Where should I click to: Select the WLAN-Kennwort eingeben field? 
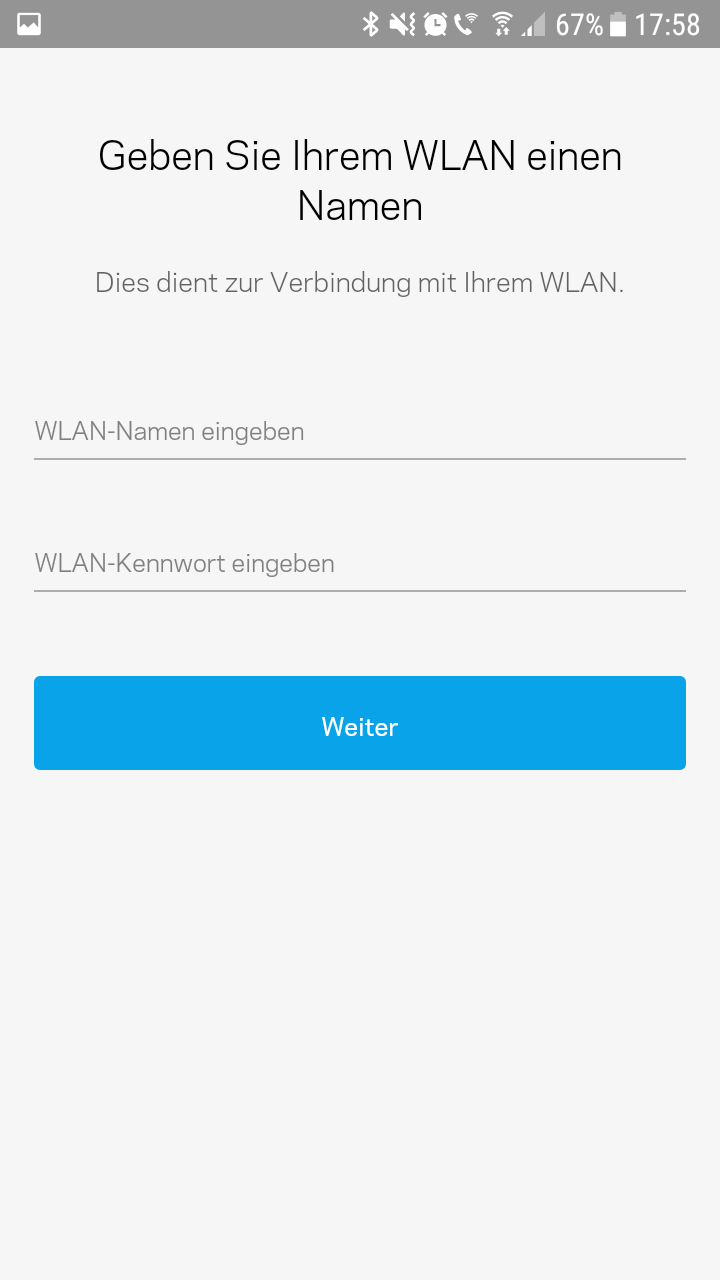click(360, 564)
